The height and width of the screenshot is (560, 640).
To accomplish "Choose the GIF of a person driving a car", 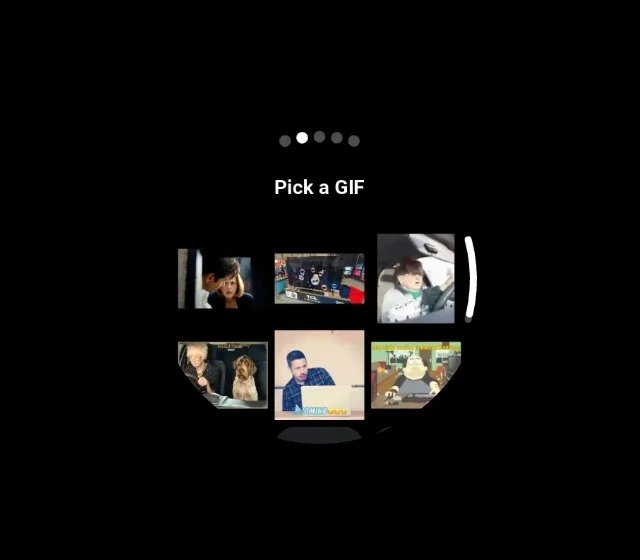I will tap(416, 279).
